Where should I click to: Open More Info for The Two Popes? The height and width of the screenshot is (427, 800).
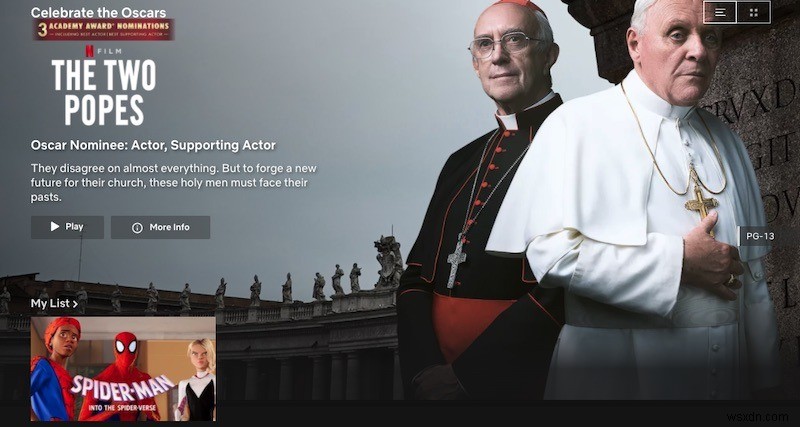[160, 227]
